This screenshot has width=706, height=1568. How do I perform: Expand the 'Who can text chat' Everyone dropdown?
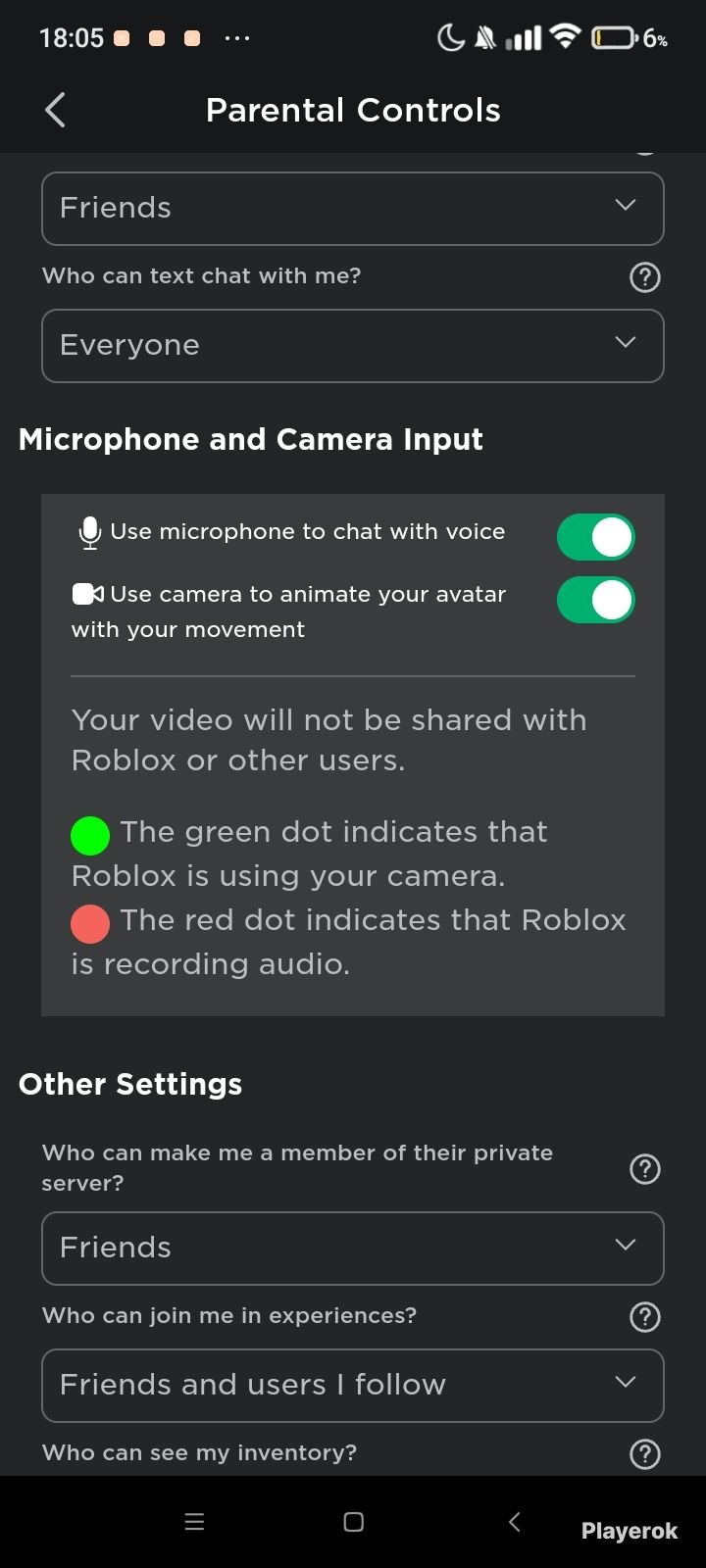(353, 346)
